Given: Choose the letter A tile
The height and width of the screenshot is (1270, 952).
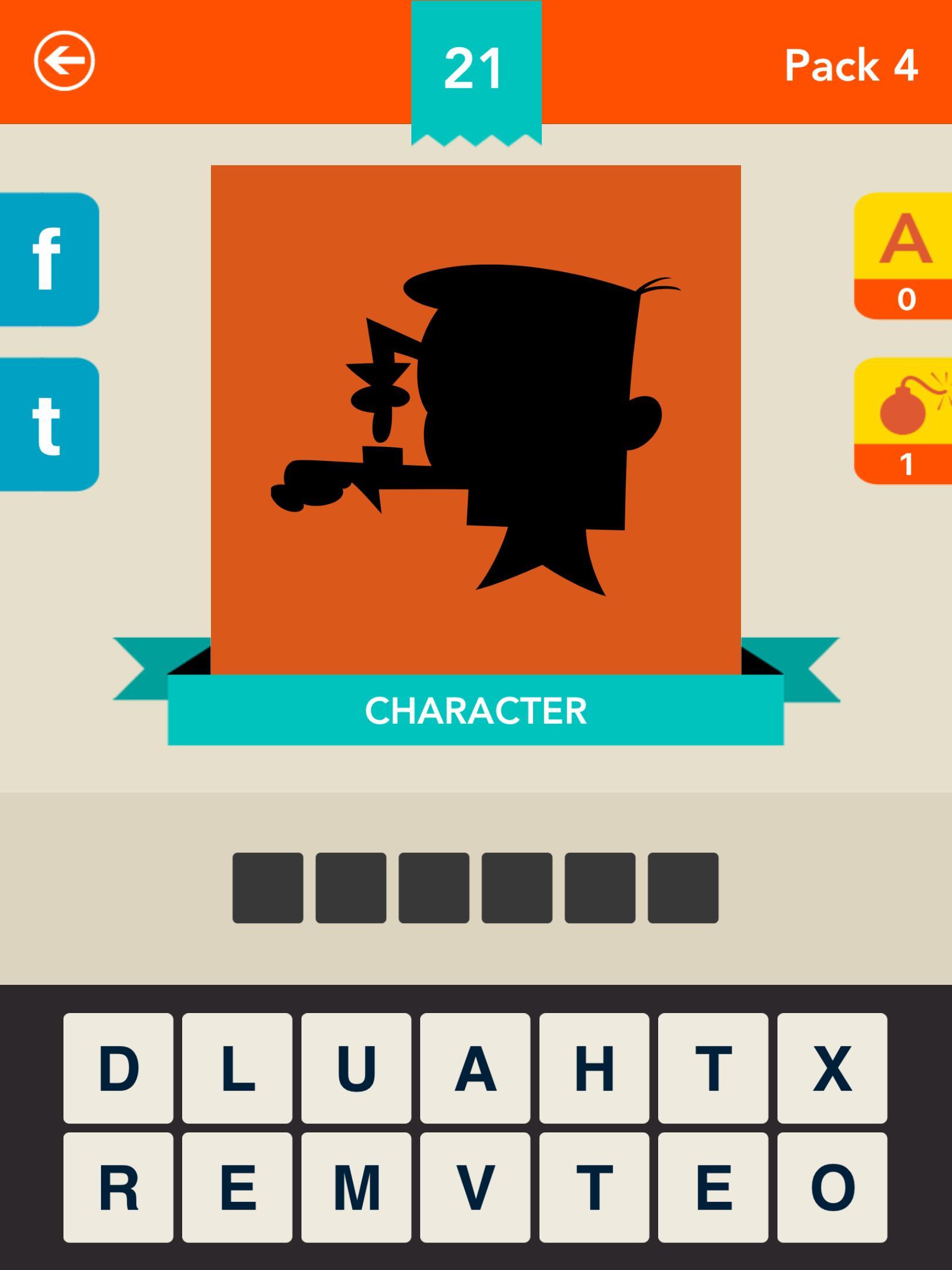Looking at the screenshot, I should (475, 1068).
